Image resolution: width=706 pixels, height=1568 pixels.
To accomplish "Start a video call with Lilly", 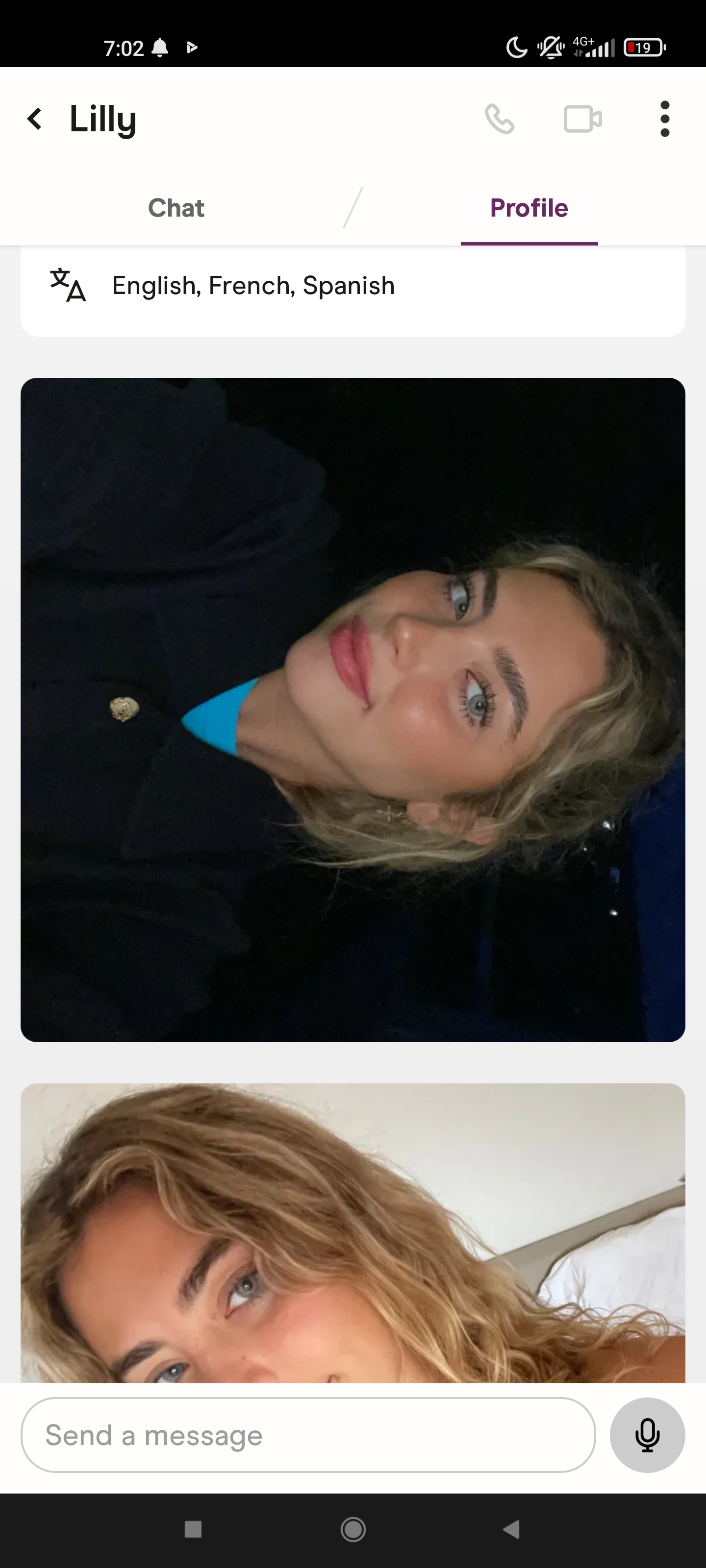I will tap(582, 119).
